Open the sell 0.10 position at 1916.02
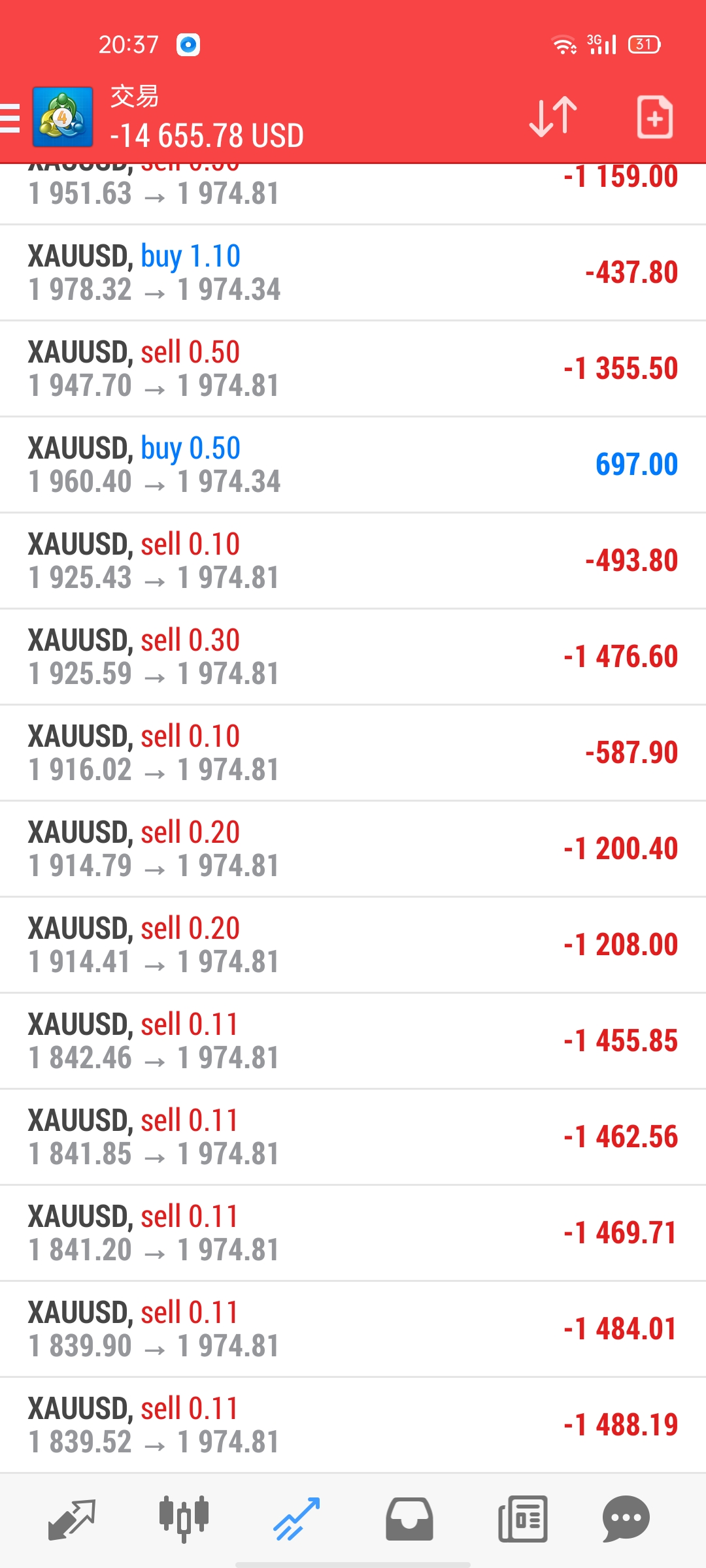Viewport: 706px width, 1568px height. 353,753
